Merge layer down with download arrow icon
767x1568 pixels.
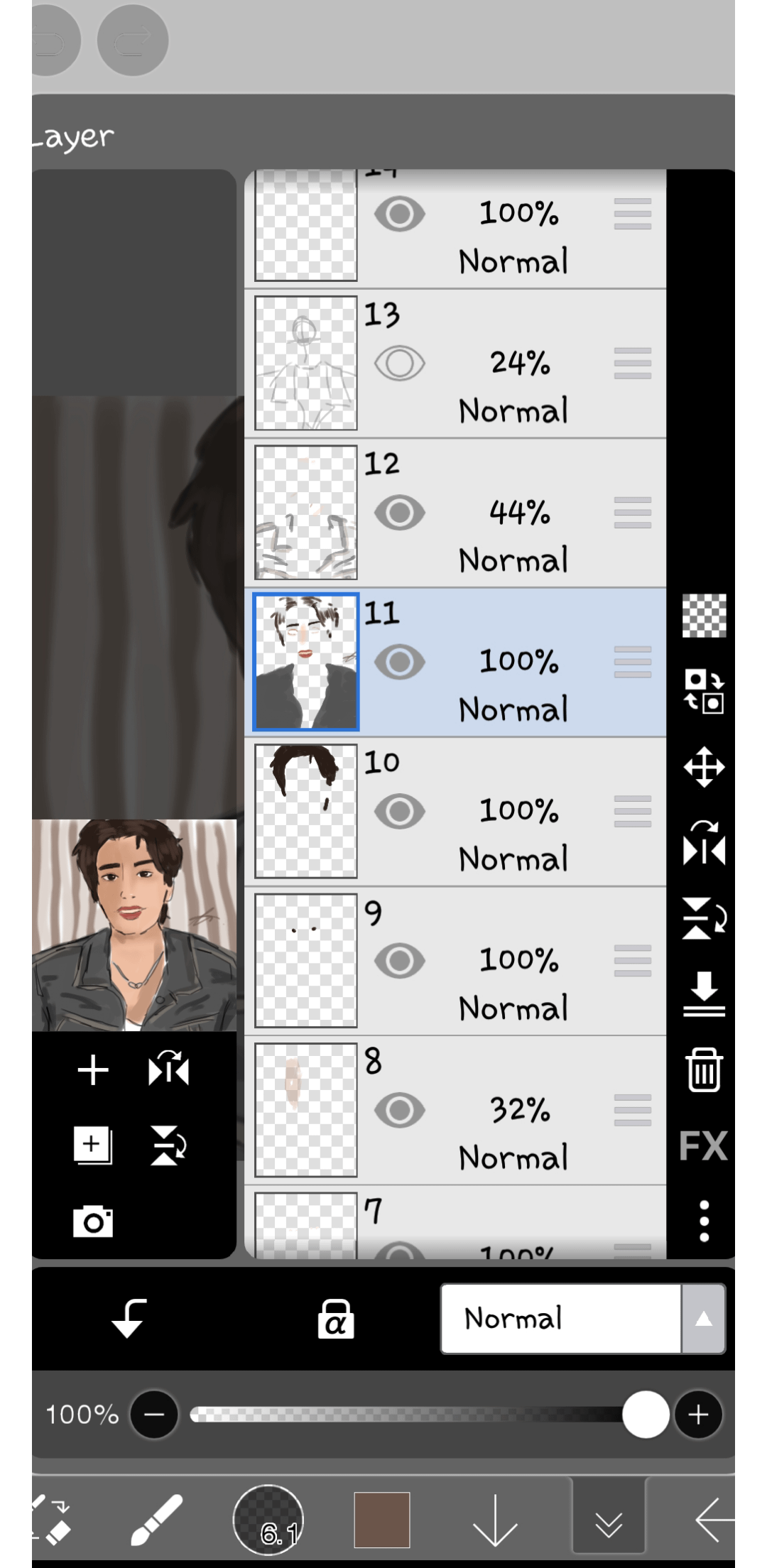704,994
